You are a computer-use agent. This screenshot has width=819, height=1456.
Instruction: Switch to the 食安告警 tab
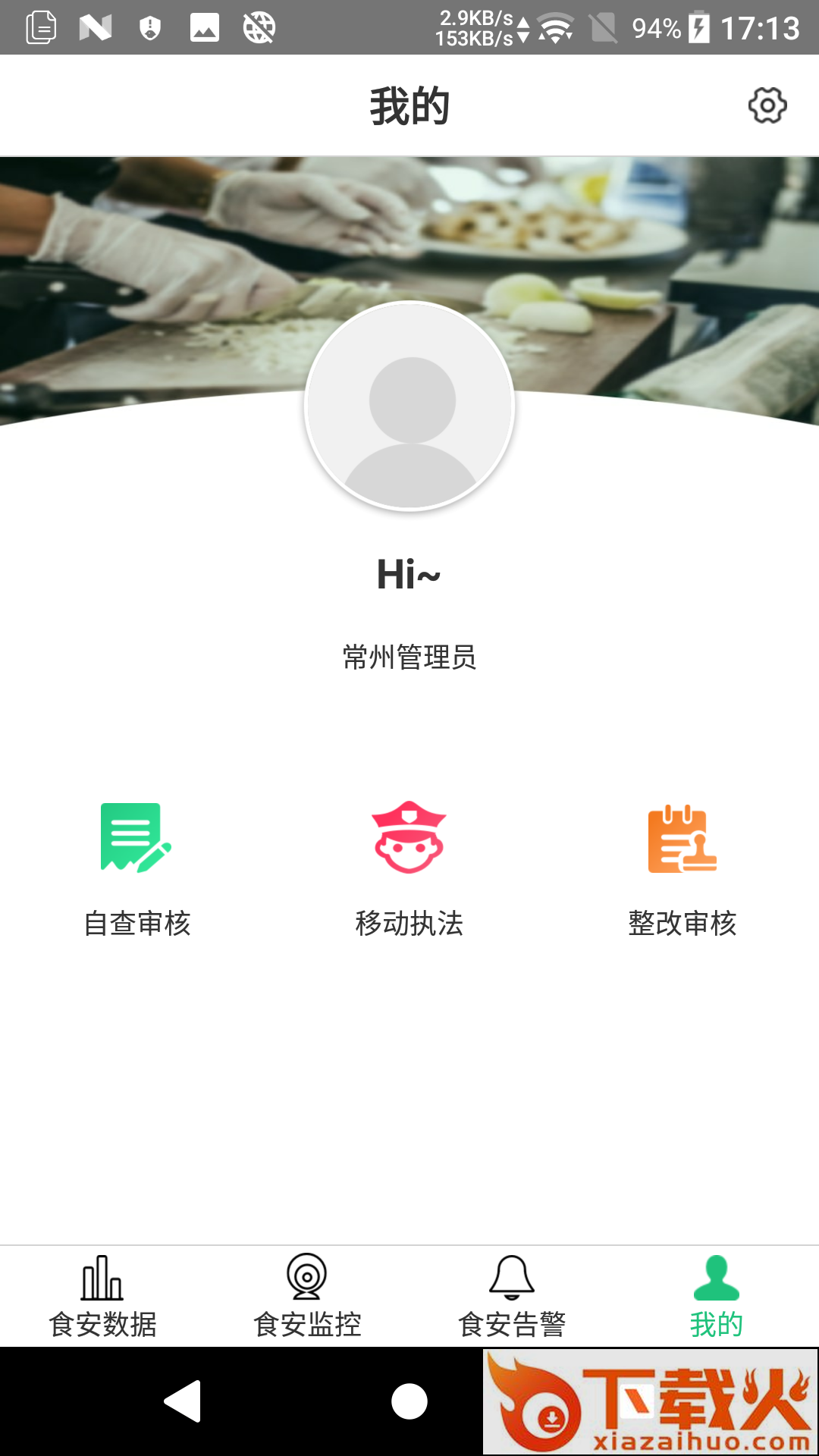point(512,1297)
